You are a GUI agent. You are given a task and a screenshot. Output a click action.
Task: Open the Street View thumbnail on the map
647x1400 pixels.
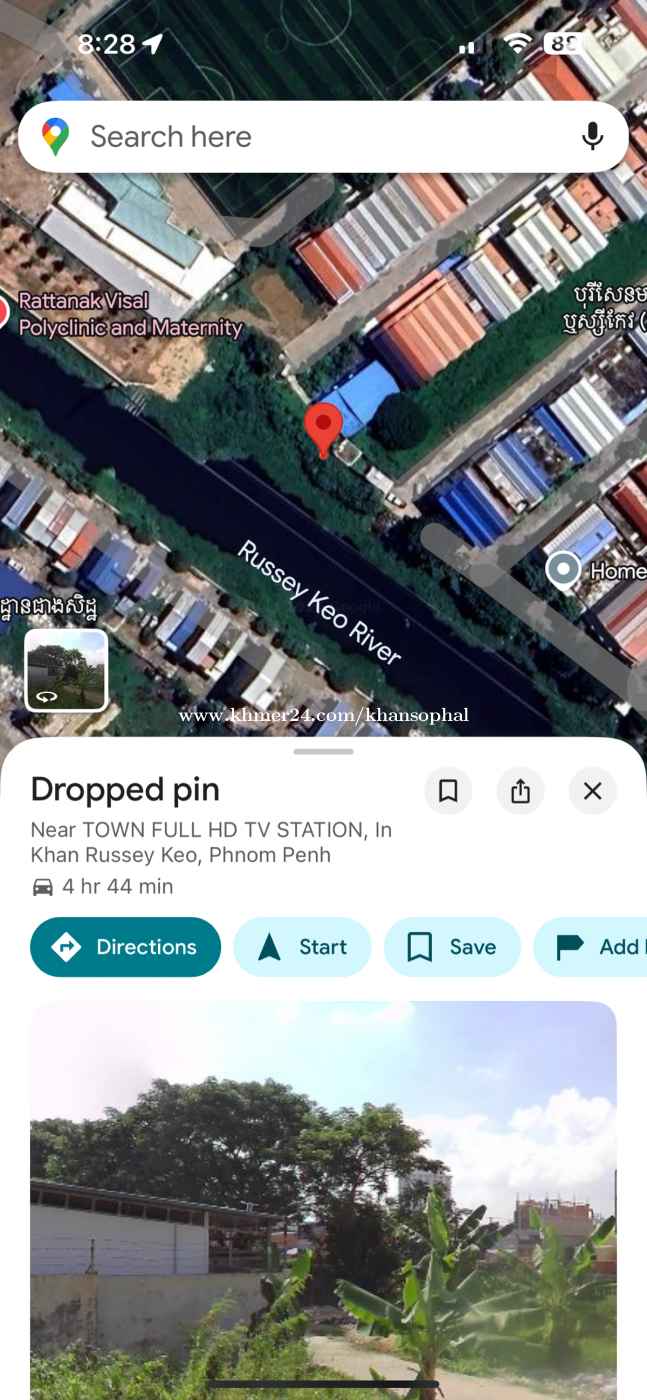pos(66,670)
